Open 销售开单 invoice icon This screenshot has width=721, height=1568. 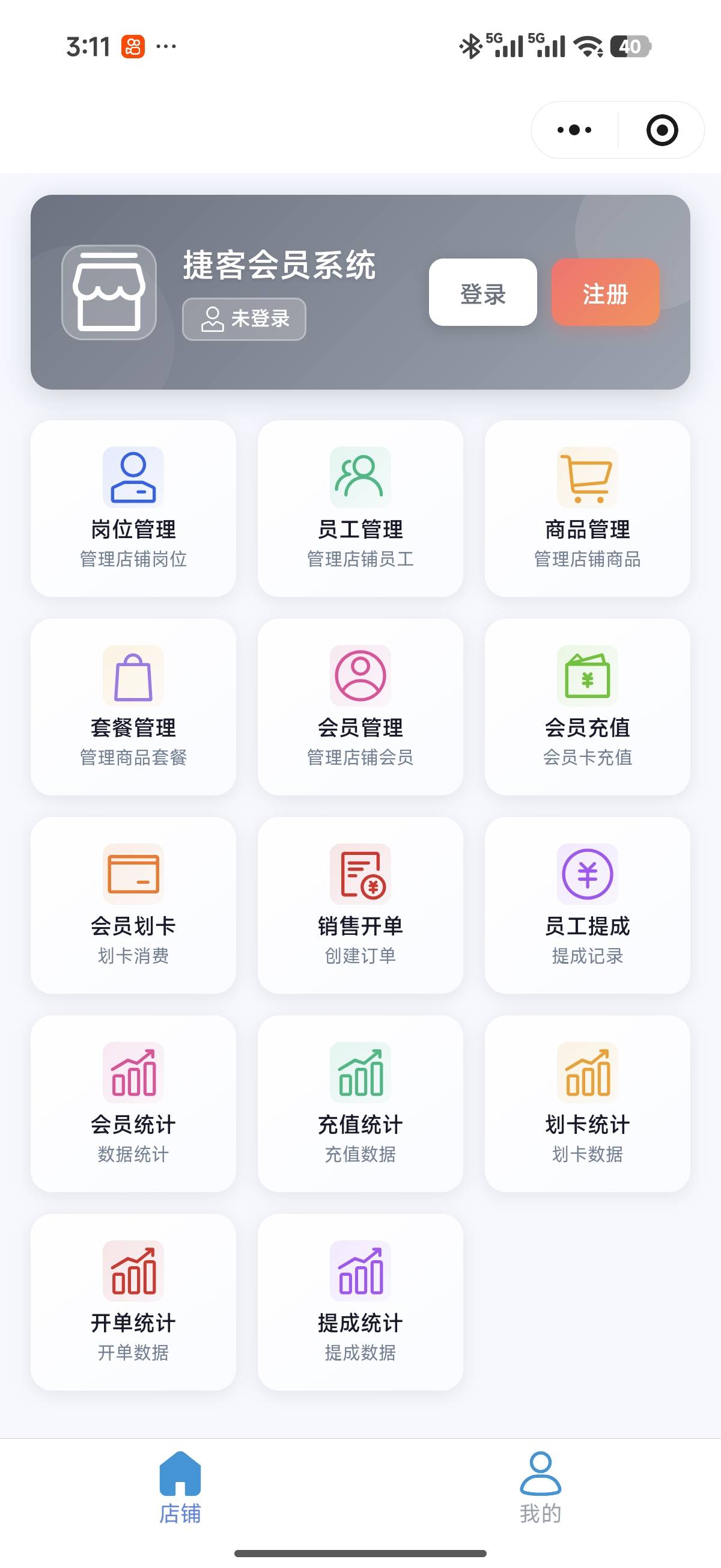[360, 875]
